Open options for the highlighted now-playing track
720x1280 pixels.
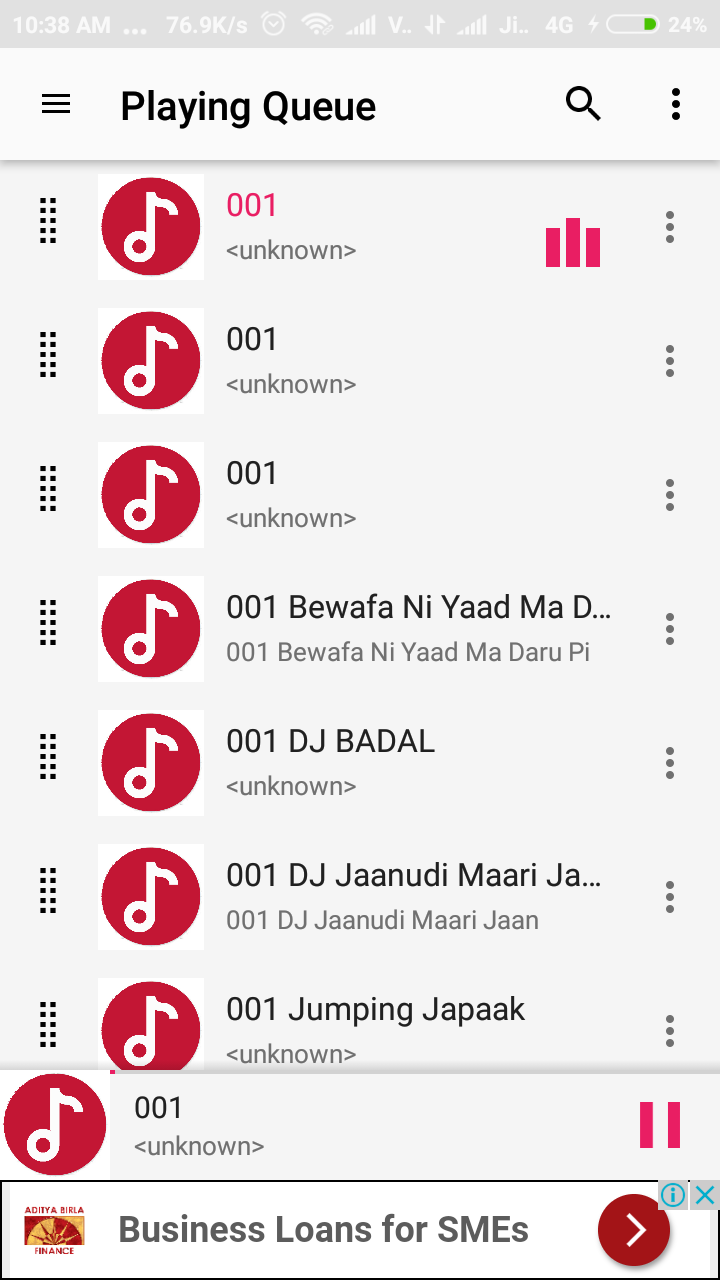tap(670, 227)
